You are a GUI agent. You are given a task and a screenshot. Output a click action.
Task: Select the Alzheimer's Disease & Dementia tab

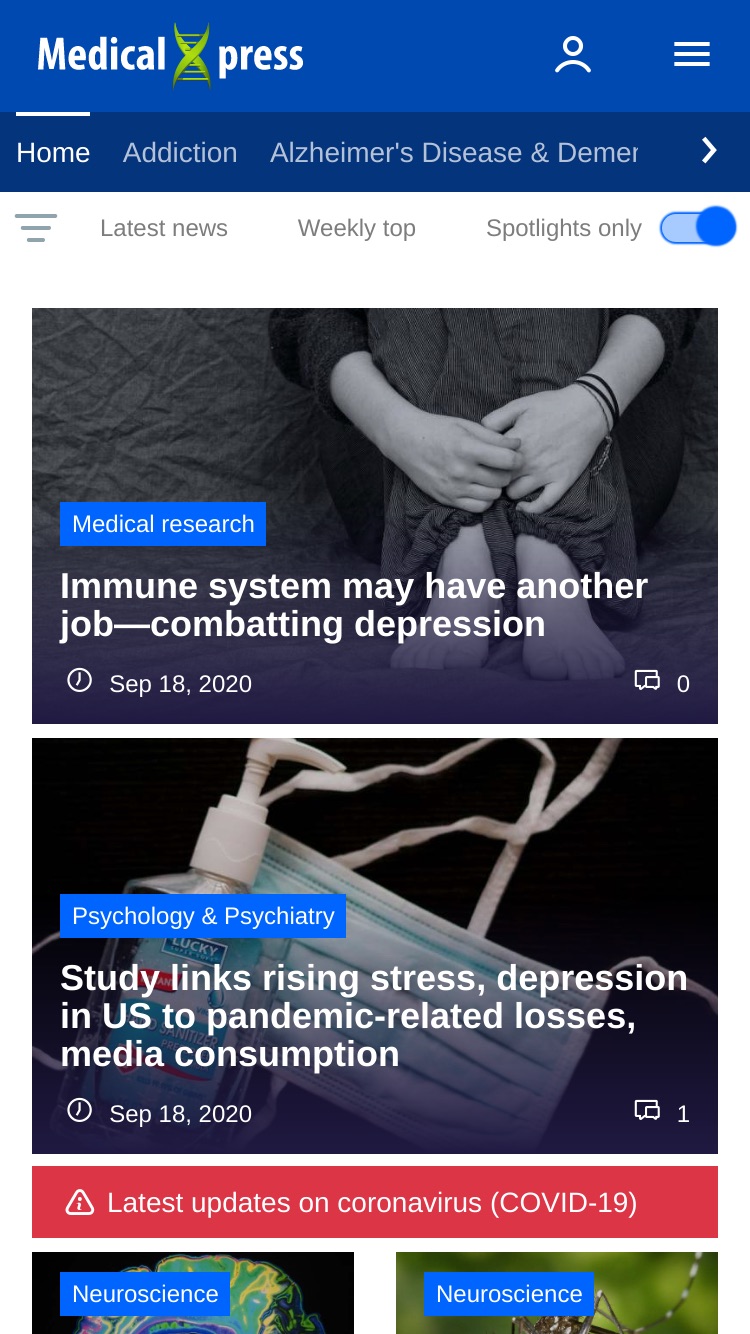[454, 152]
